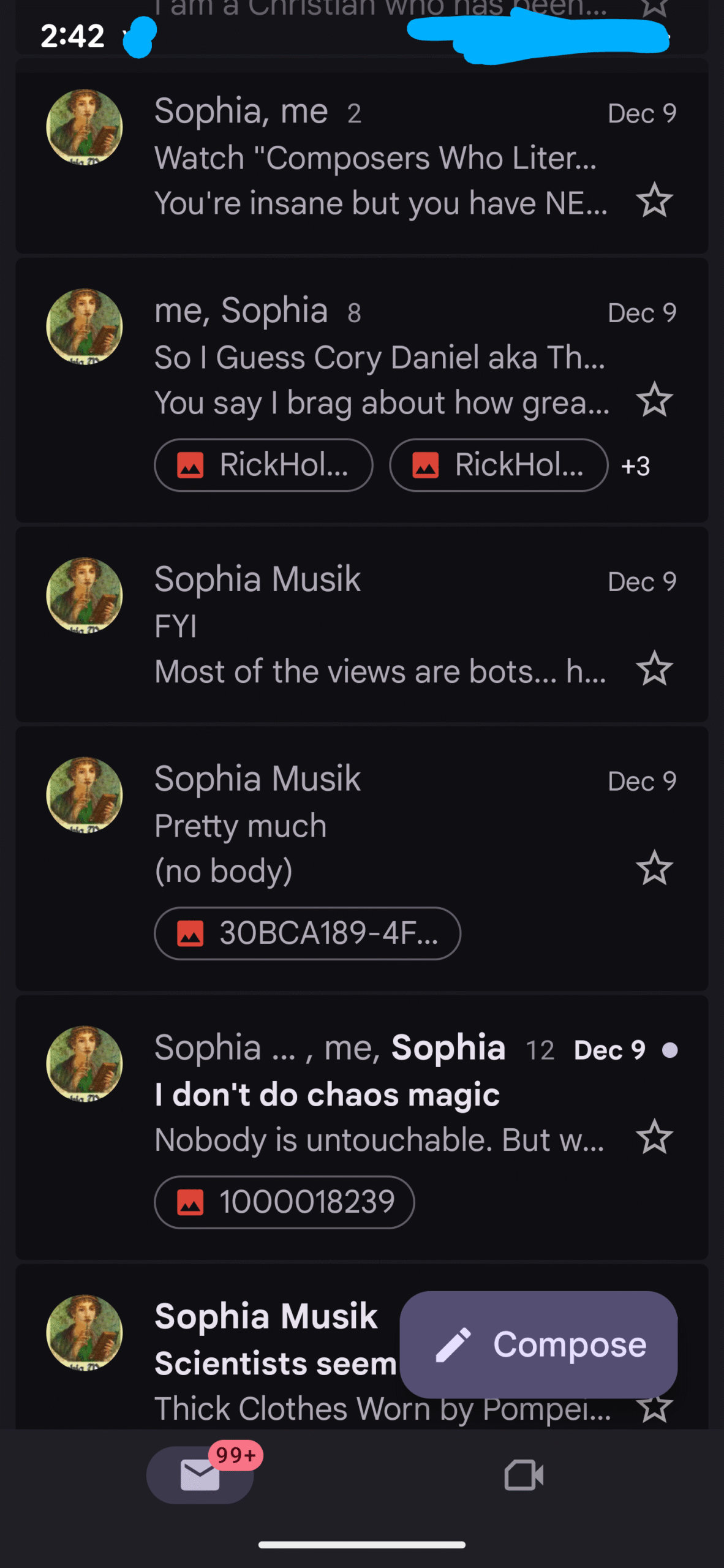Open the "Watch Composers Who Liter..." email thread
The image size is (724, 1568).
[374, 158]
